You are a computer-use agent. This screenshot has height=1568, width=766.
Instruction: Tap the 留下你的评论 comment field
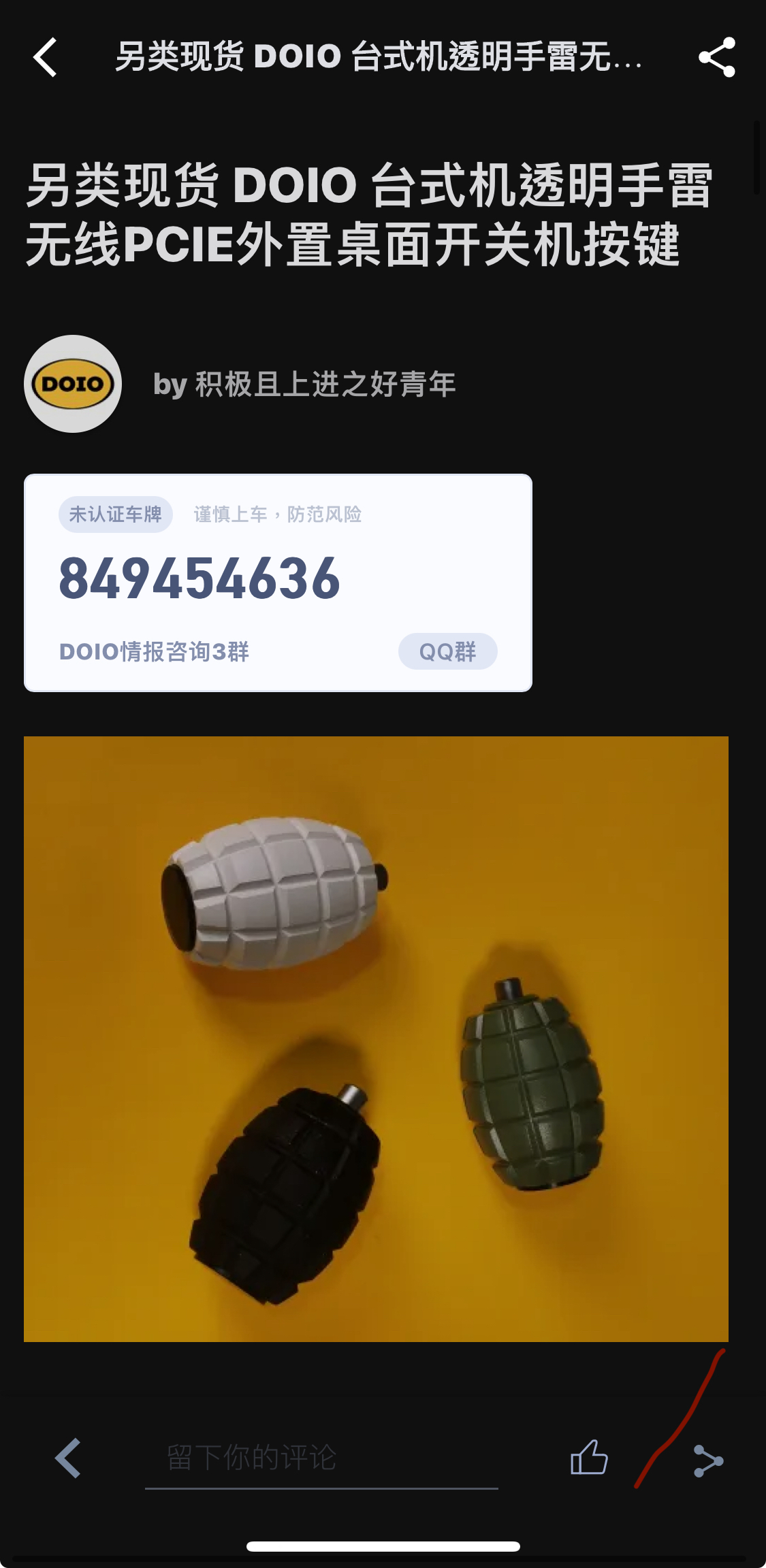point(321,1458)
